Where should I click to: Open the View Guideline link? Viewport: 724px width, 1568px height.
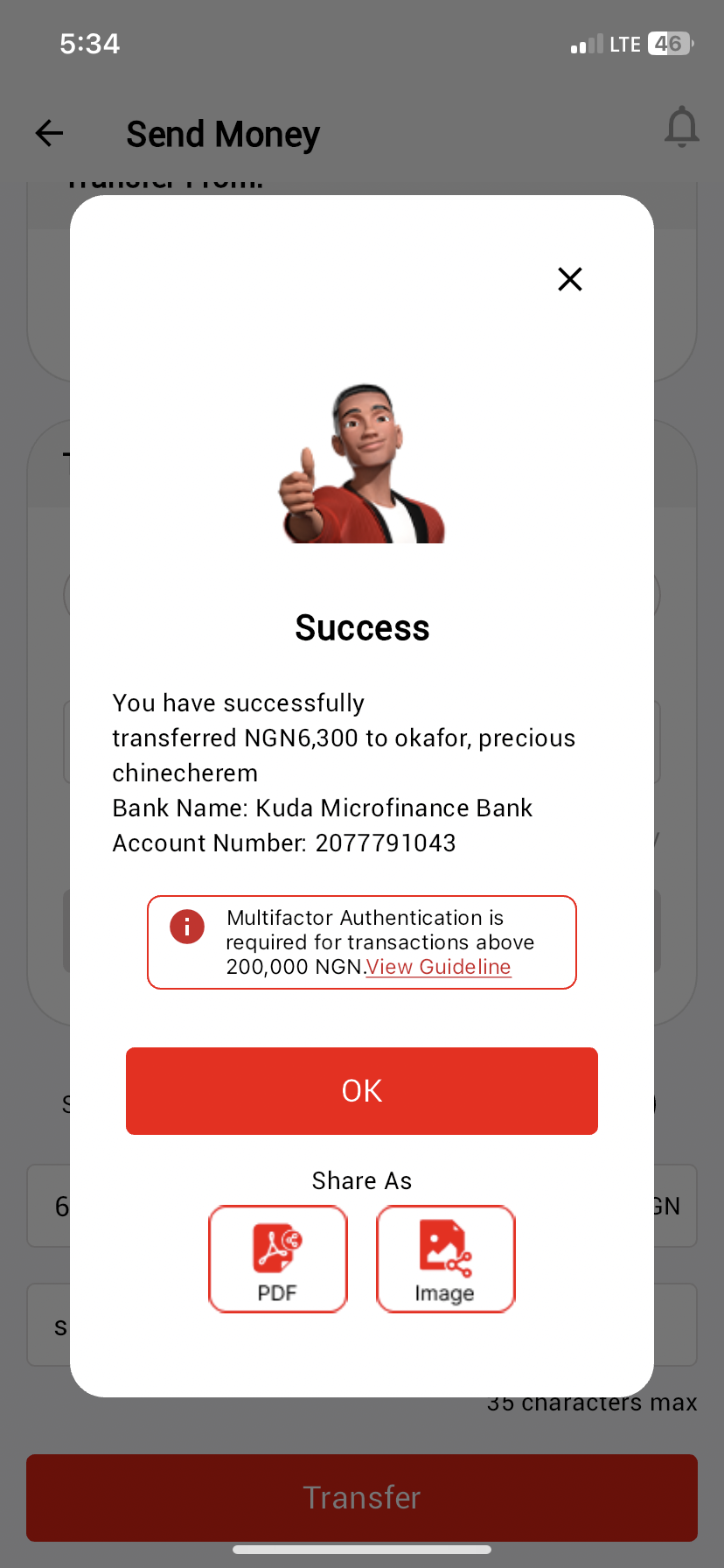coord(438,967)
